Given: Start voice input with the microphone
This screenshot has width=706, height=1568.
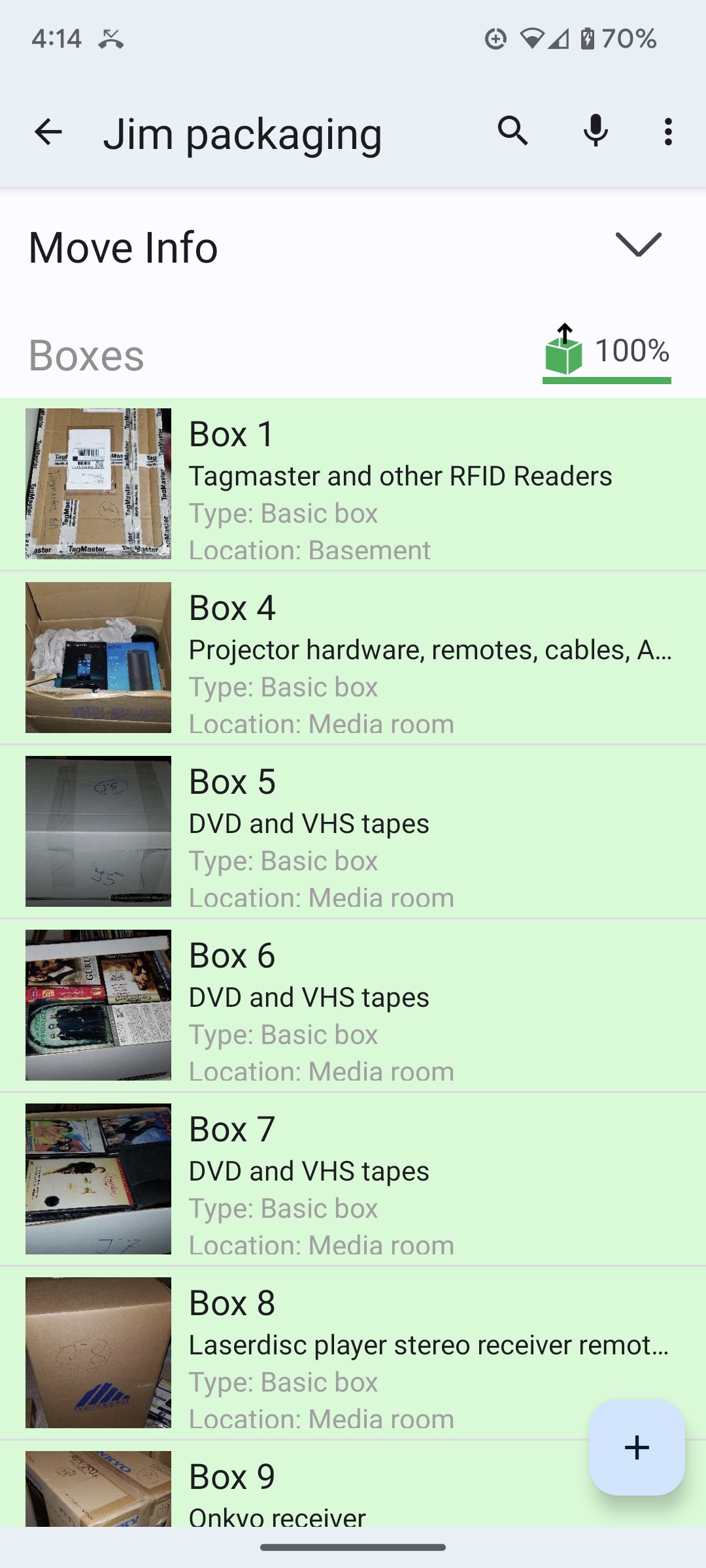Looking at the screenshot, I should tap(596, 132).
